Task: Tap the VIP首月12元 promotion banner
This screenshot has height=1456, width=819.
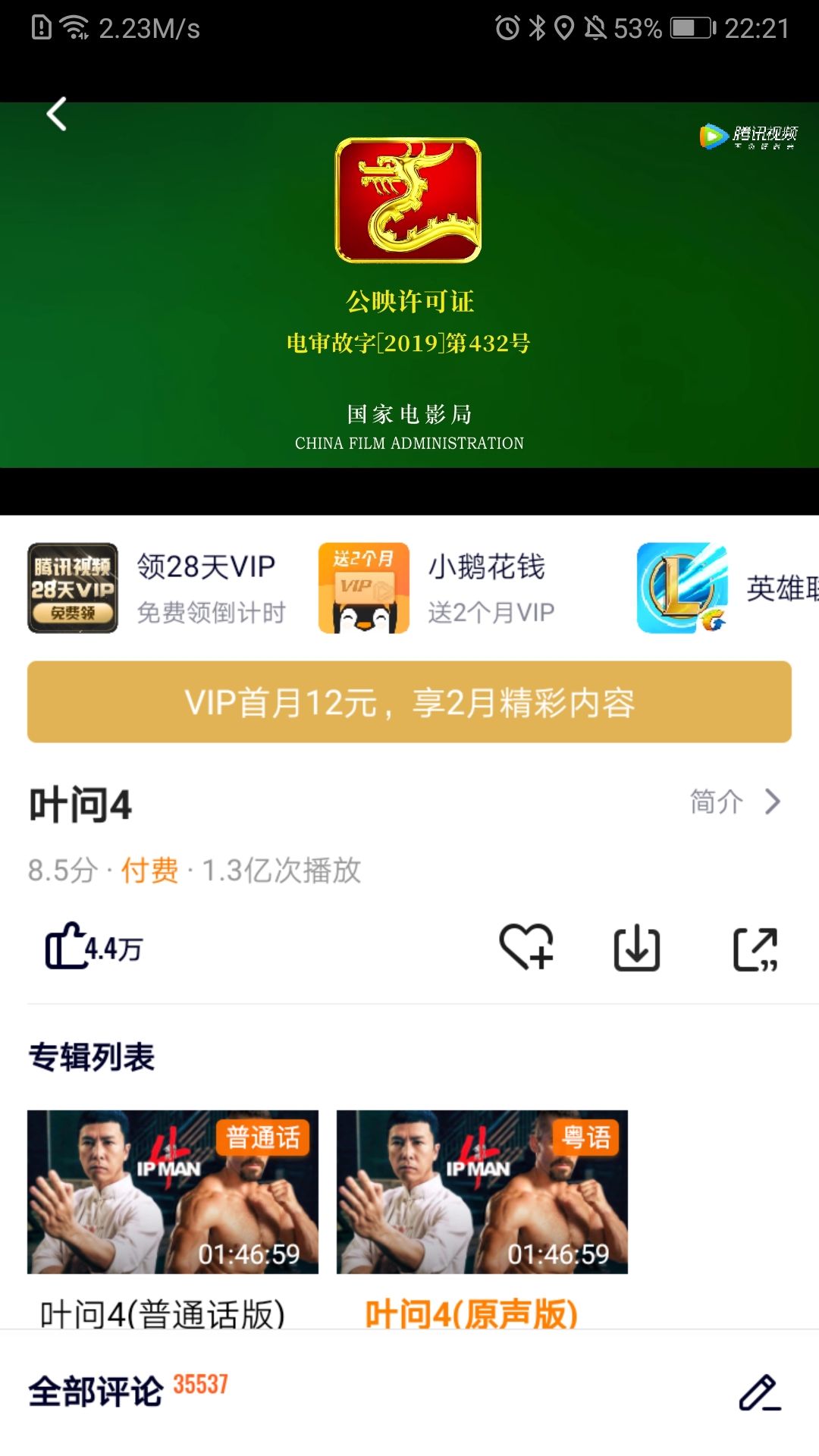Action: point(409,701)
